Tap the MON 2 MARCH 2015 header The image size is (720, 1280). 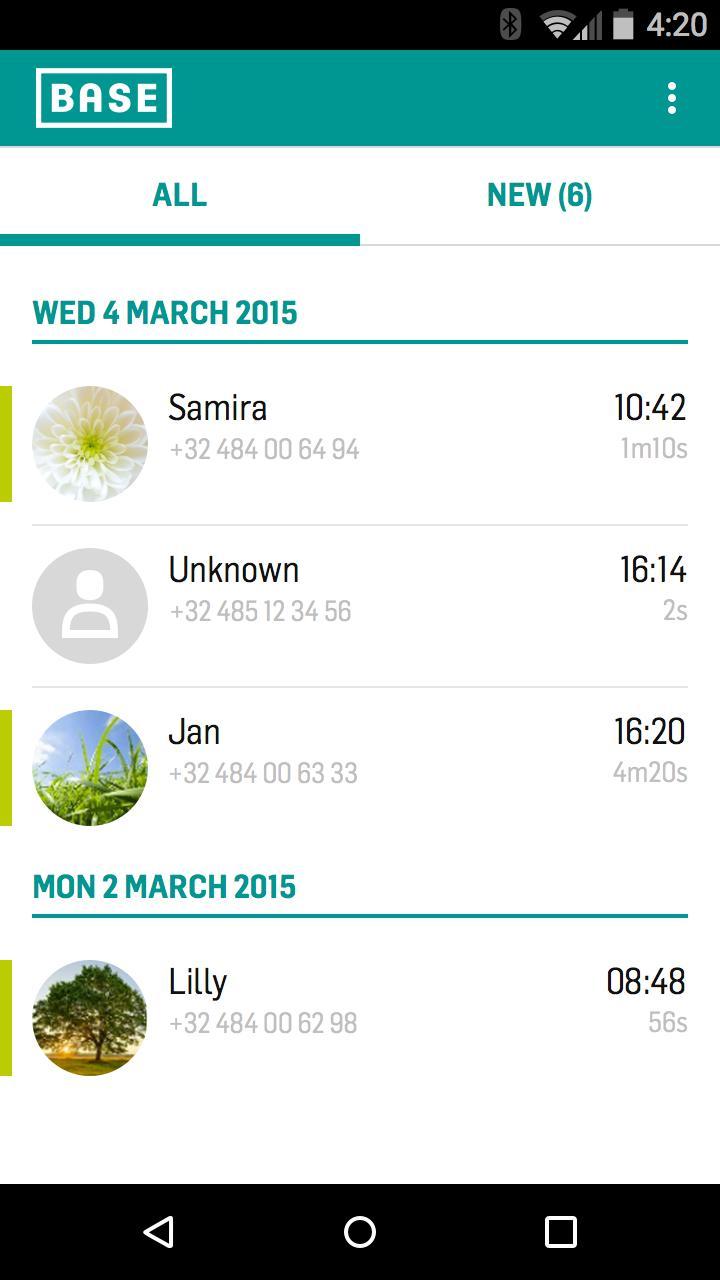(164, 886)
